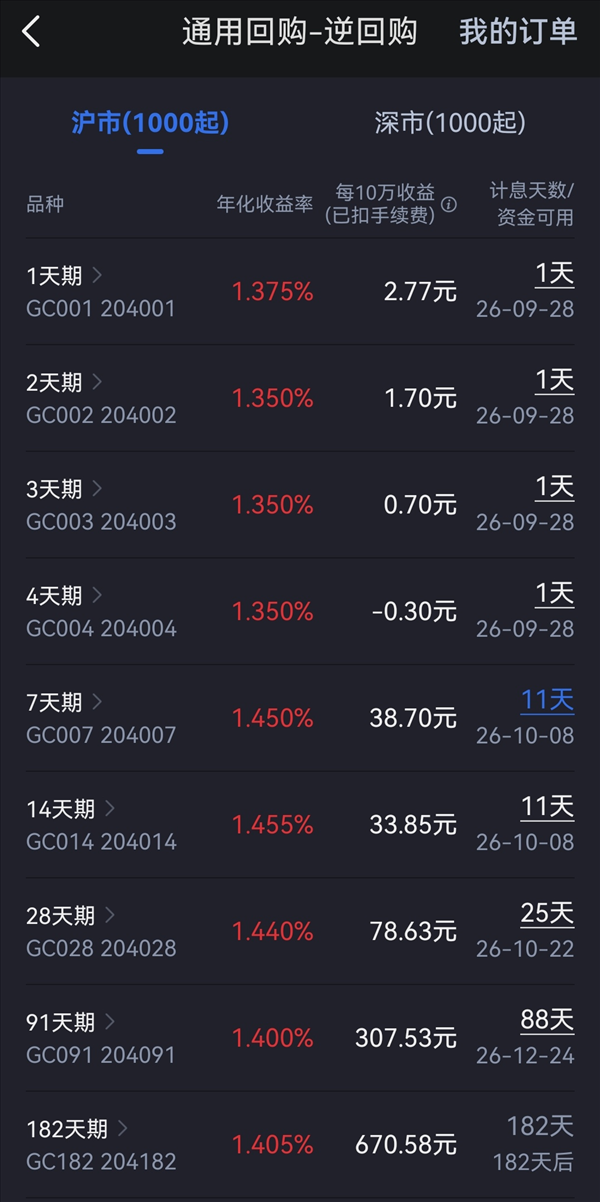This screenshot has height=1202, width=600.
Task: Choose the 4天期 GC004 product
Action: [x=300, y=612]
